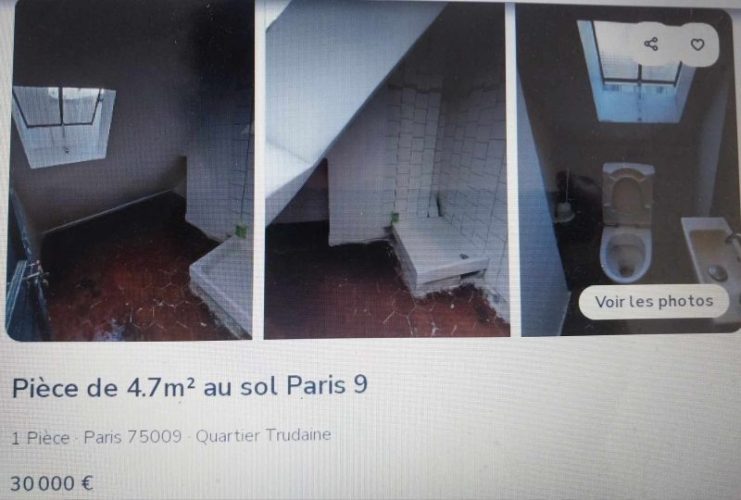Open the first photo with the skylight
The image size is (741, 500).
130,170
